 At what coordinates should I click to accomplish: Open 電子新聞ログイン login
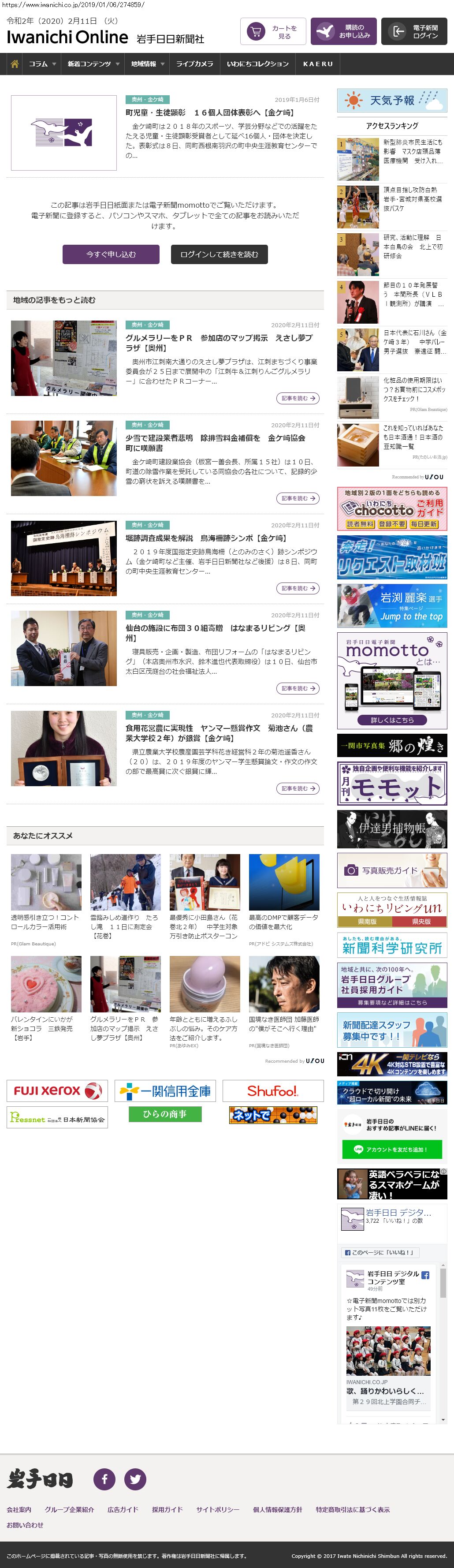[414, 32]
